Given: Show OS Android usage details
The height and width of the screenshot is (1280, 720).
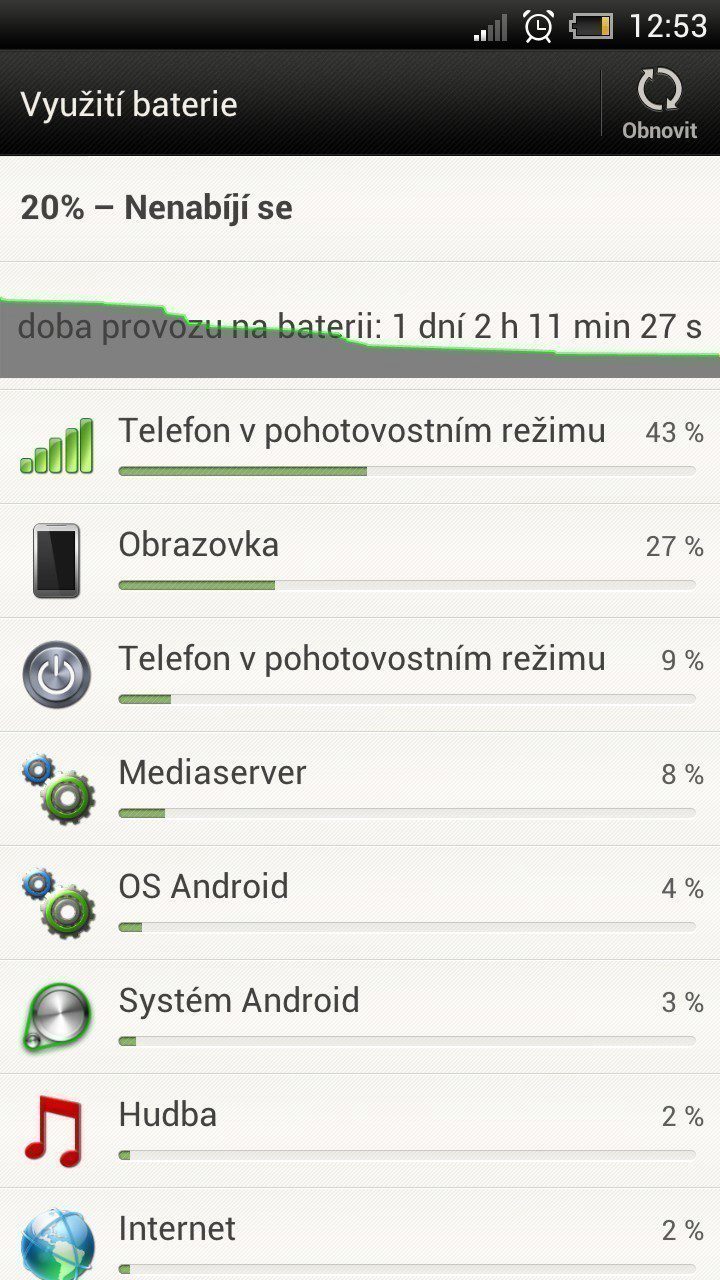Looking at the screenshot, I should tap(360, 903).
